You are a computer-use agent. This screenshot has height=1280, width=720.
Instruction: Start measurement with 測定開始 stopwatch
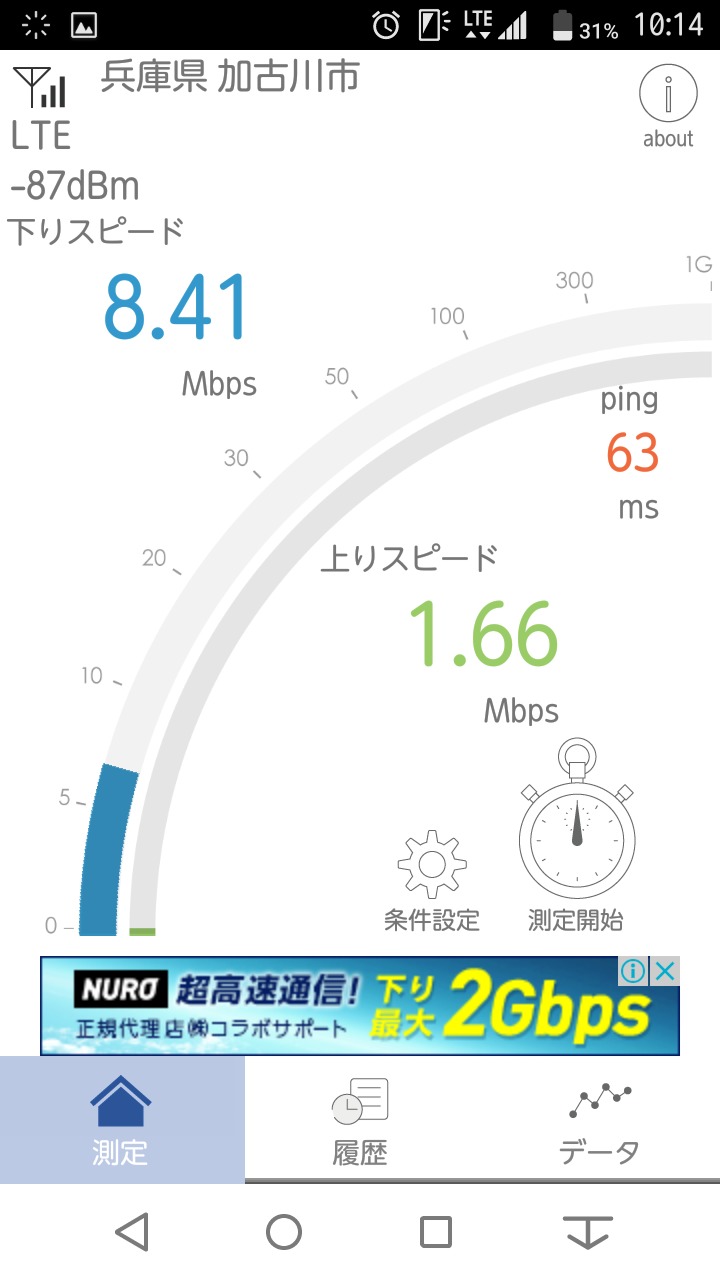point(576,835)
